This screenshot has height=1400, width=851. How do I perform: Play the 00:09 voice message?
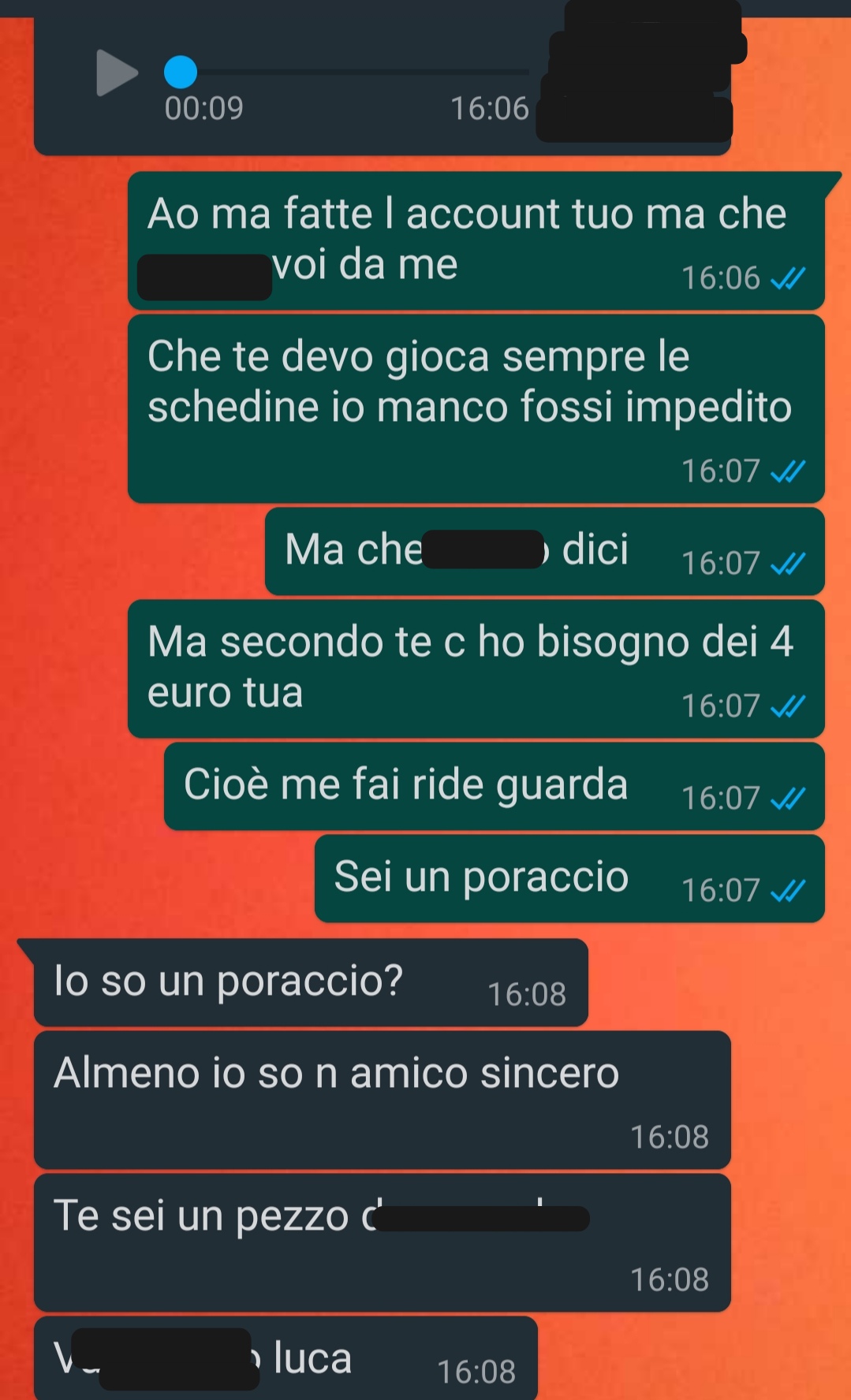click(116, 73)
